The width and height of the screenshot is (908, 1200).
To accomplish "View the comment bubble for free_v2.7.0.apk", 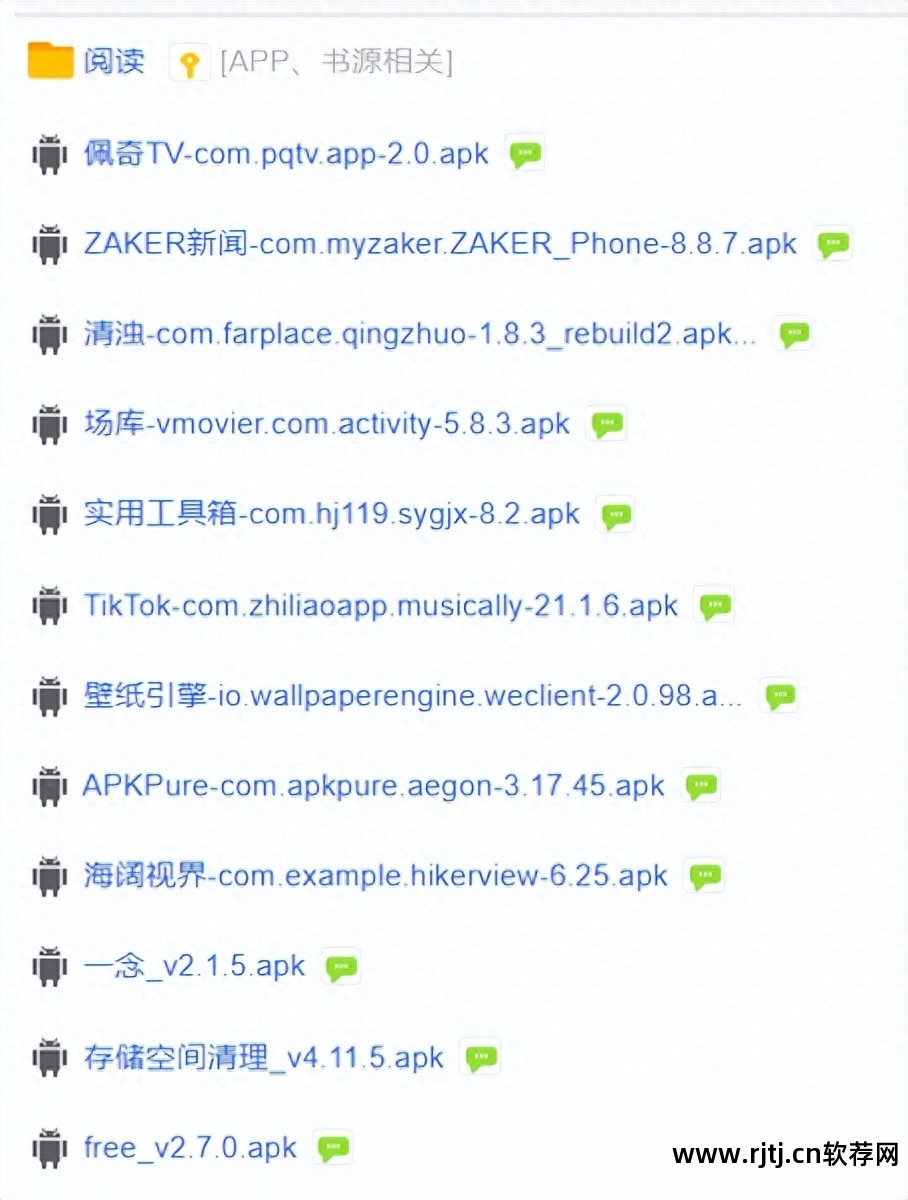I will [x=333, y=1148].
